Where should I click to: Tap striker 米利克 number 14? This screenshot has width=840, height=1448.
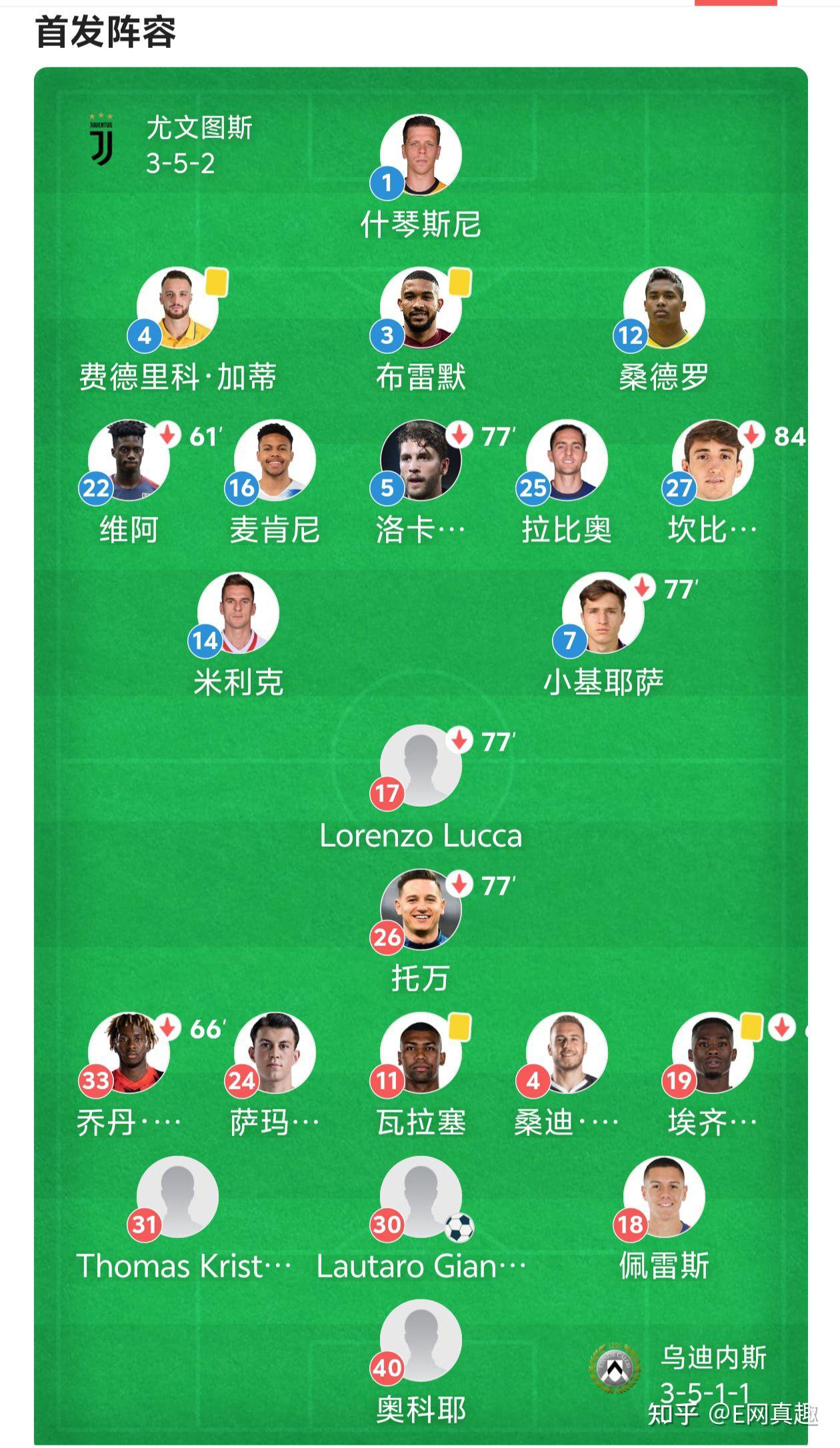coord(238,613)
